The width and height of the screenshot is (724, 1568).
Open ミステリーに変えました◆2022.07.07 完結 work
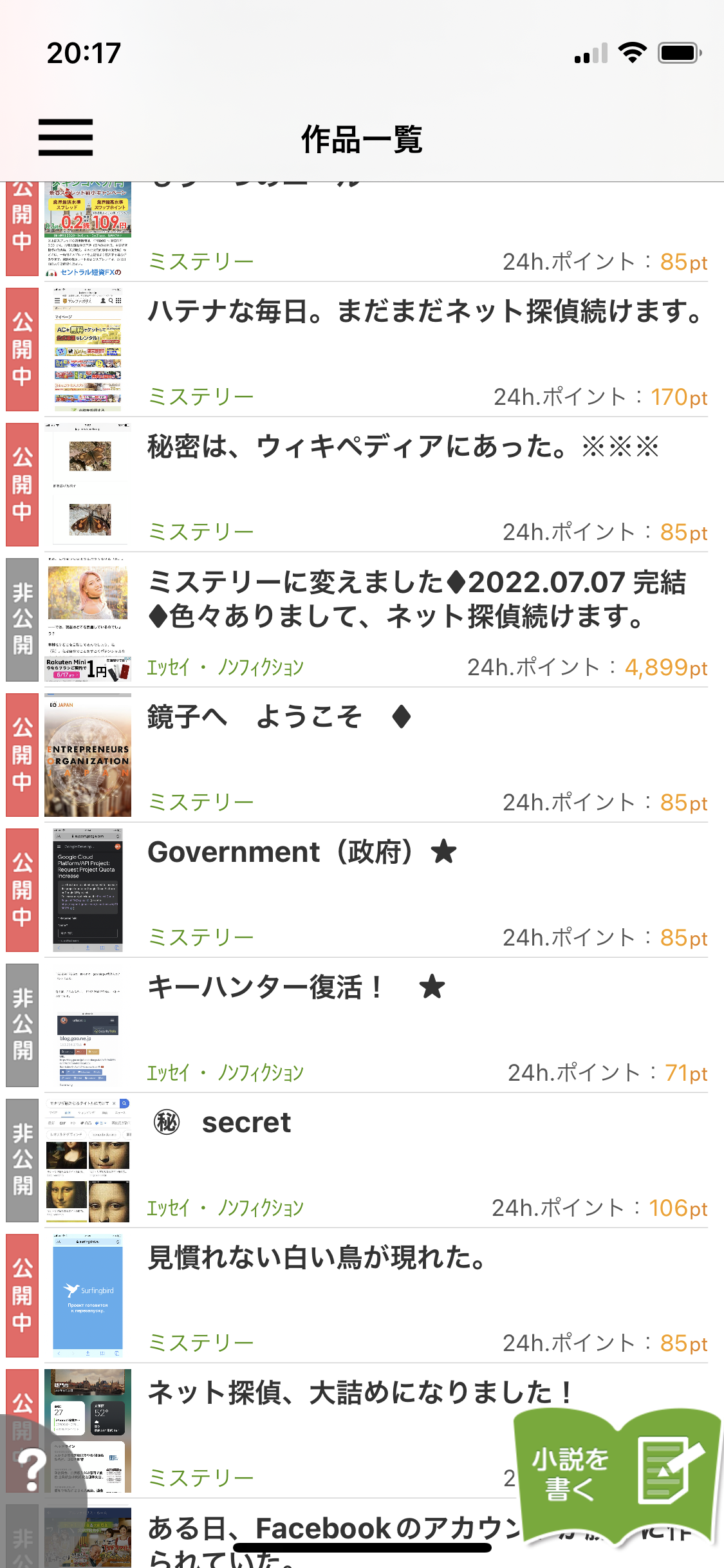click(417, 599)
